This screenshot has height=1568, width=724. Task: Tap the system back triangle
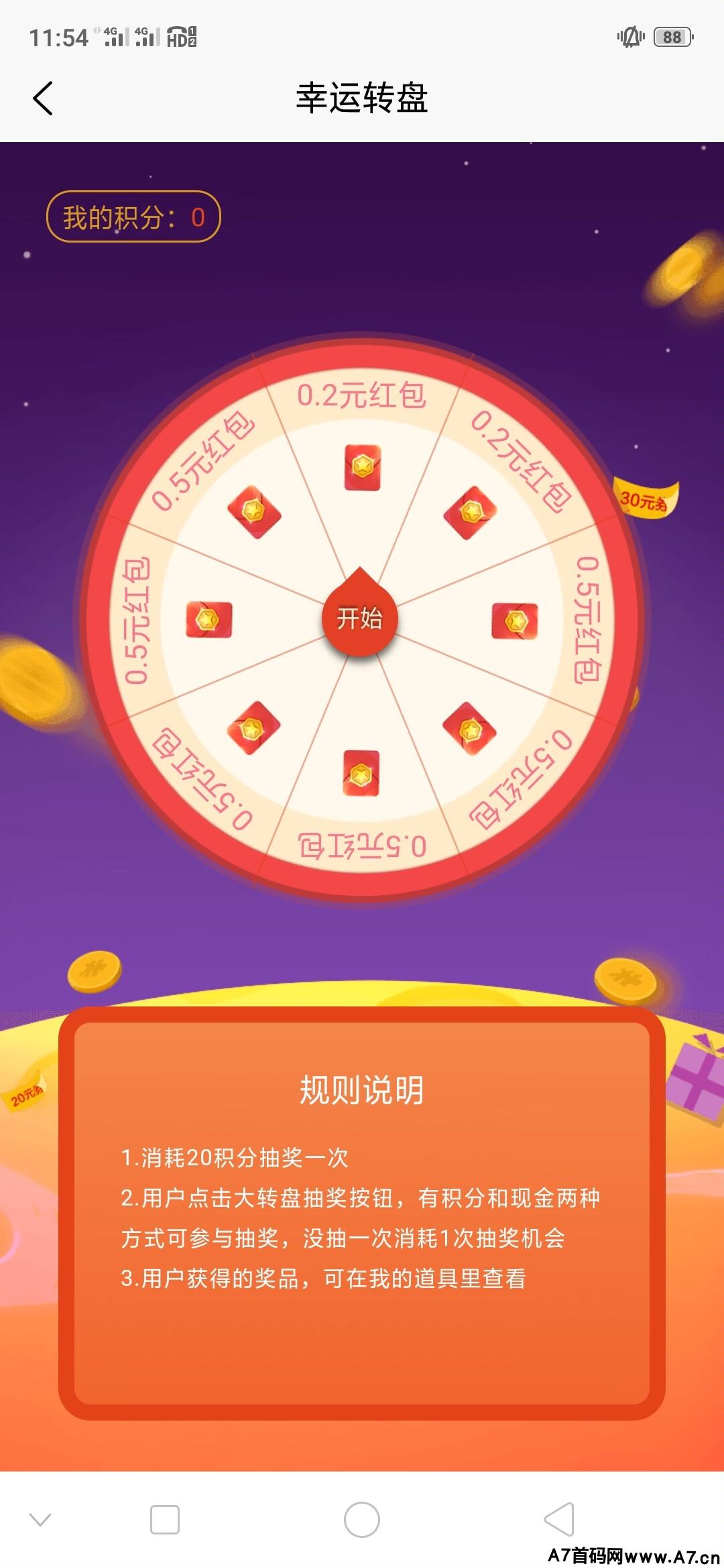559,1519
